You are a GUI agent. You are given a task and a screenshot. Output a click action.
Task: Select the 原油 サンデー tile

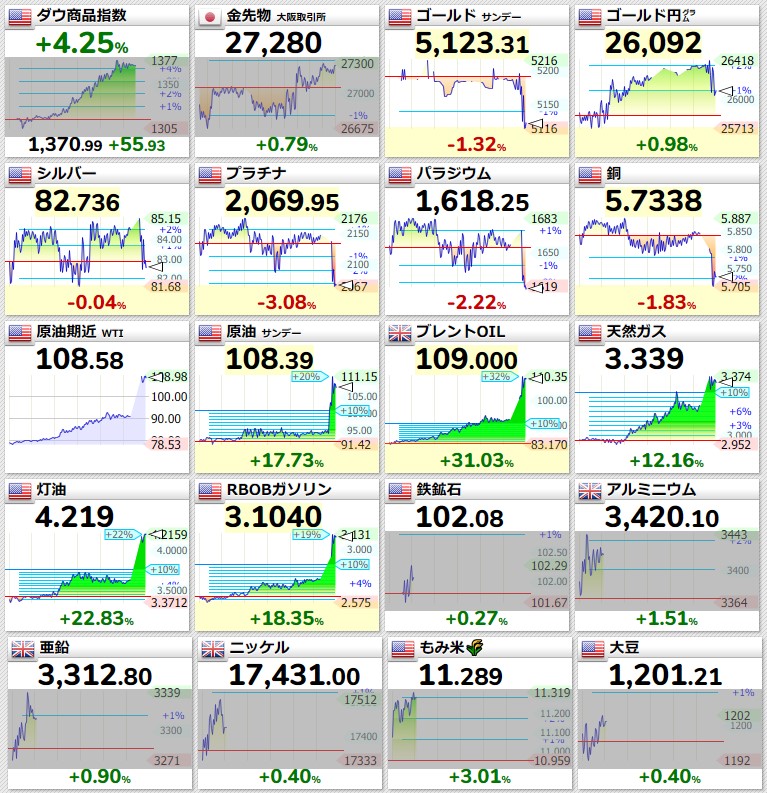click(287, 397)
